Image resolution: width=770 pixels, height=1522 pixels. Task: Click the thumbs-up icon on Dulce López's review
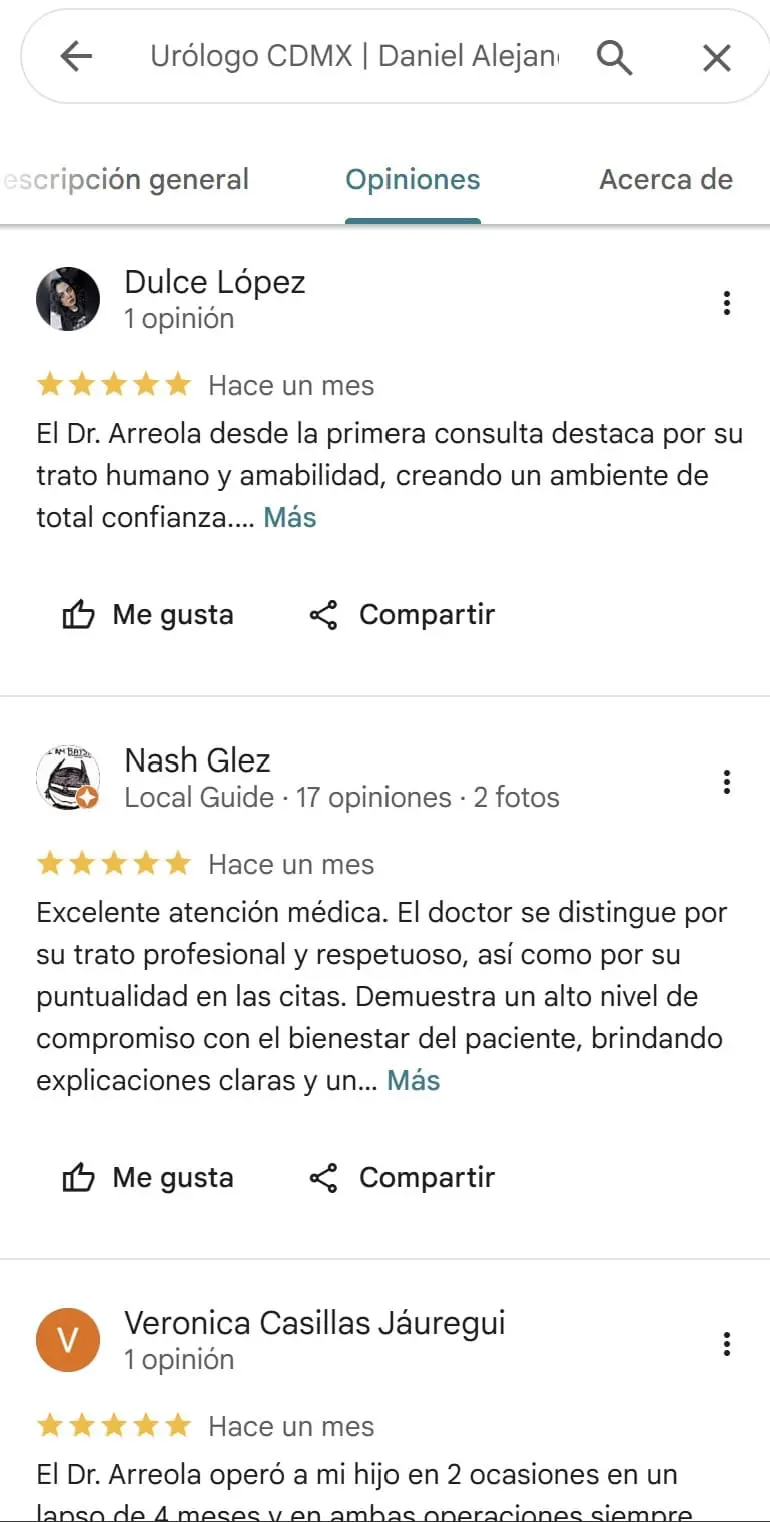[x=78, y=614]
